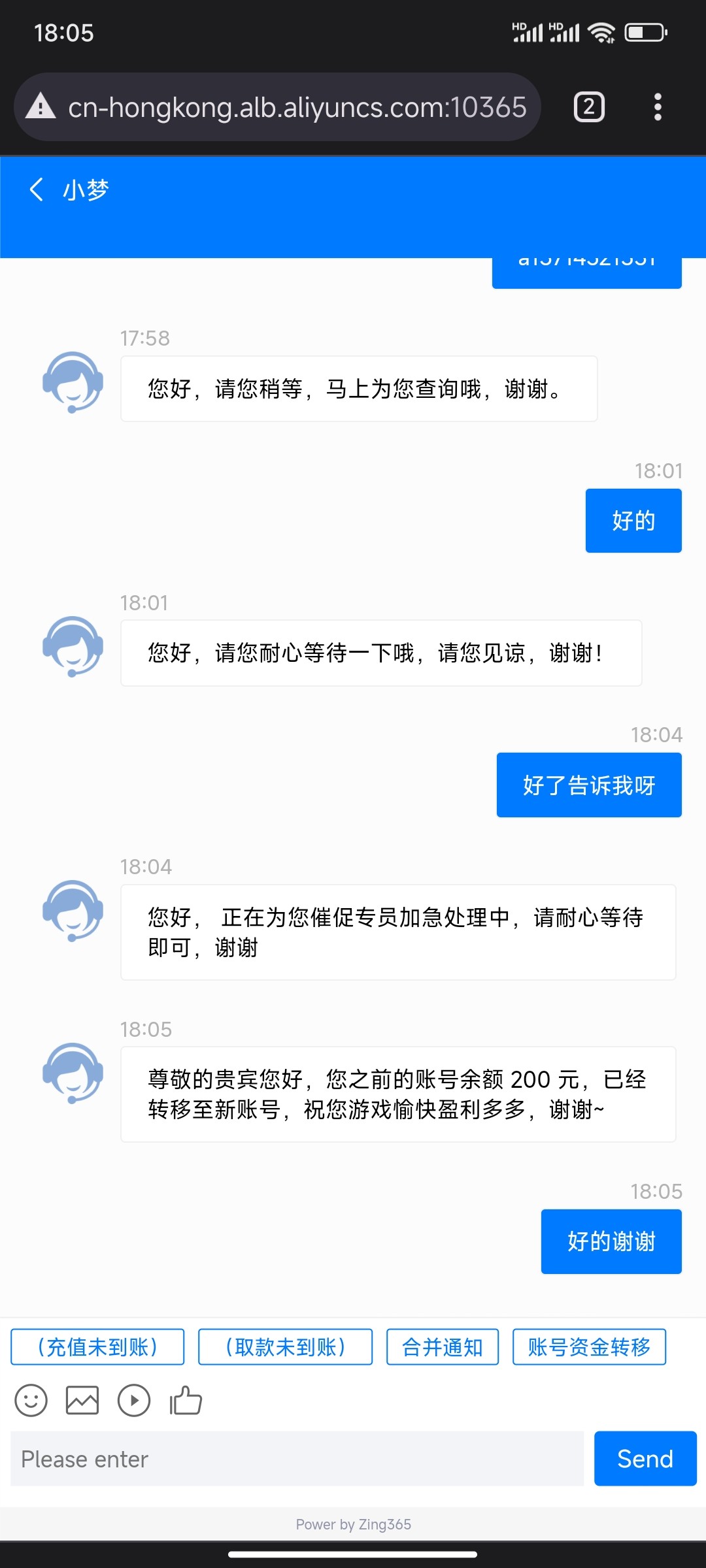Open the browser overflow menu
This screenshot has width=706, height=1568.
point(658,107)
